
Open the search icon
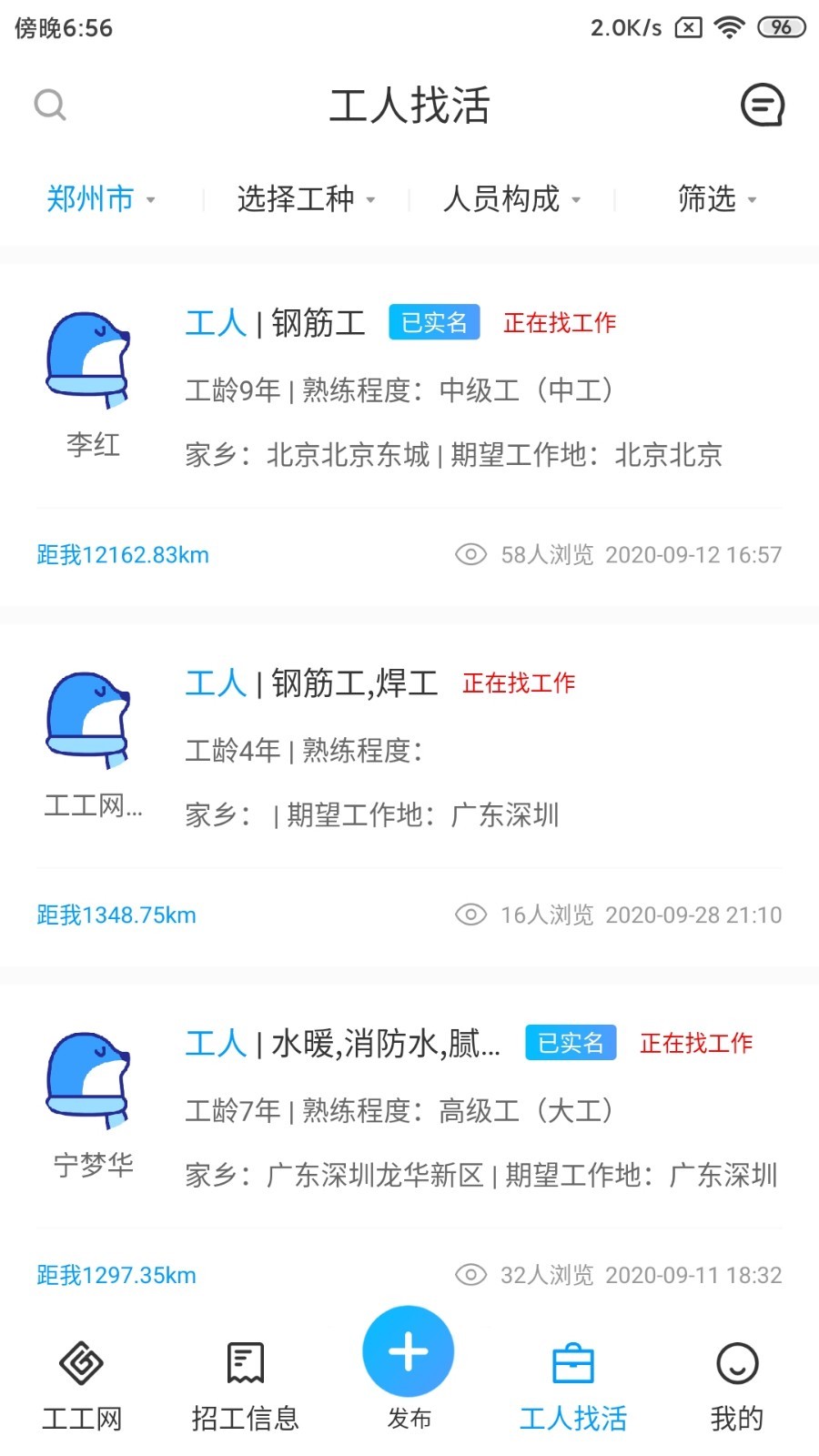tap(50, 105)
